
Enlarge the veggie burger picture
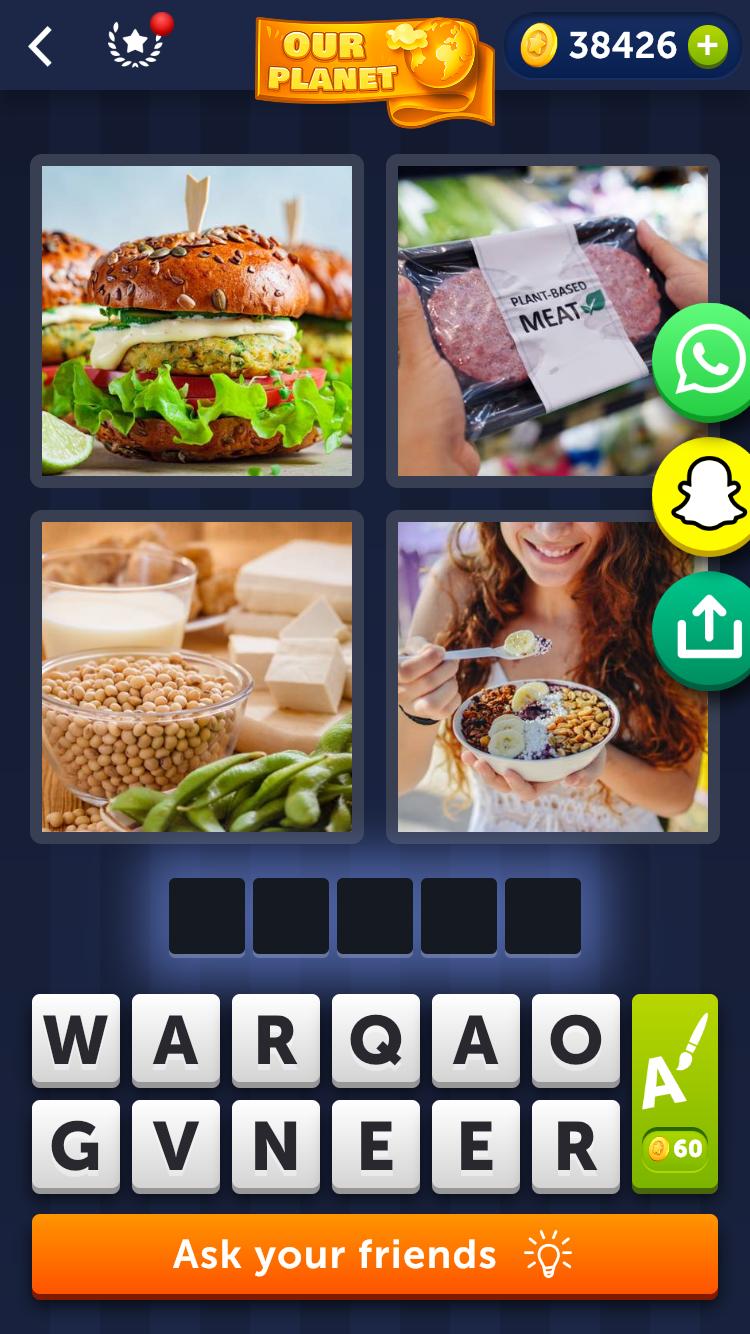197,320
